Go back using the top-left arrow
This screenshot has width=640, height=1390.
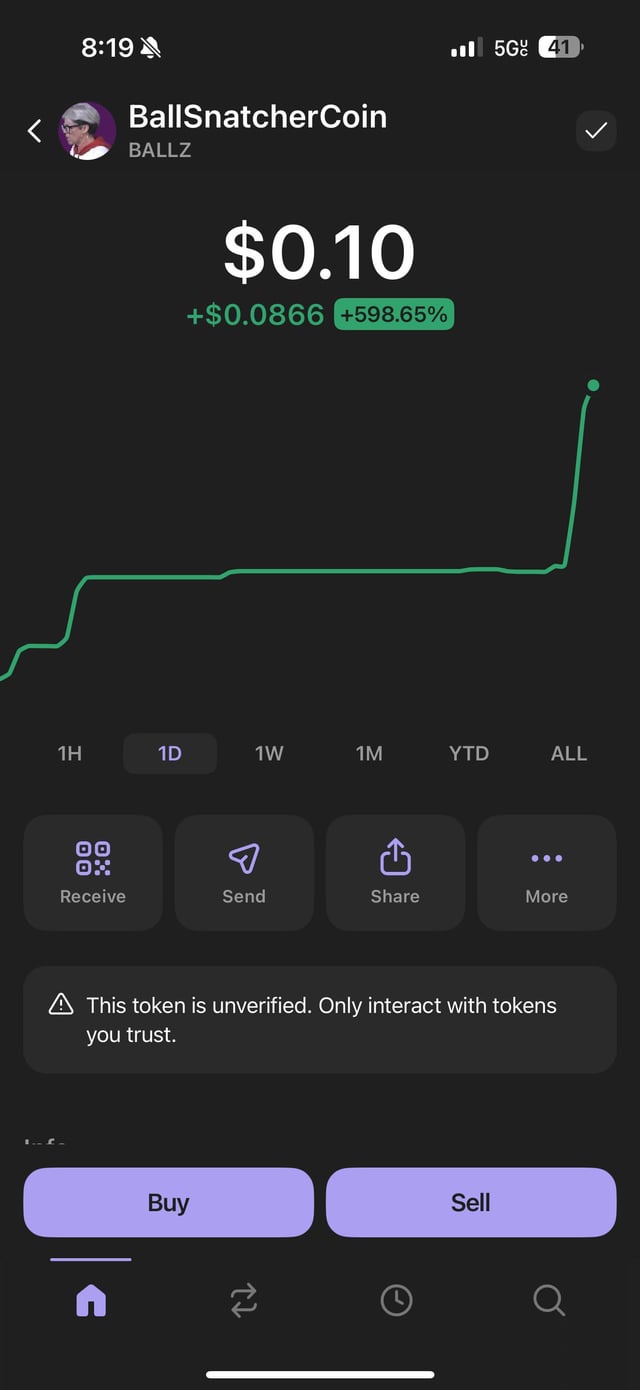pos(35,131)
